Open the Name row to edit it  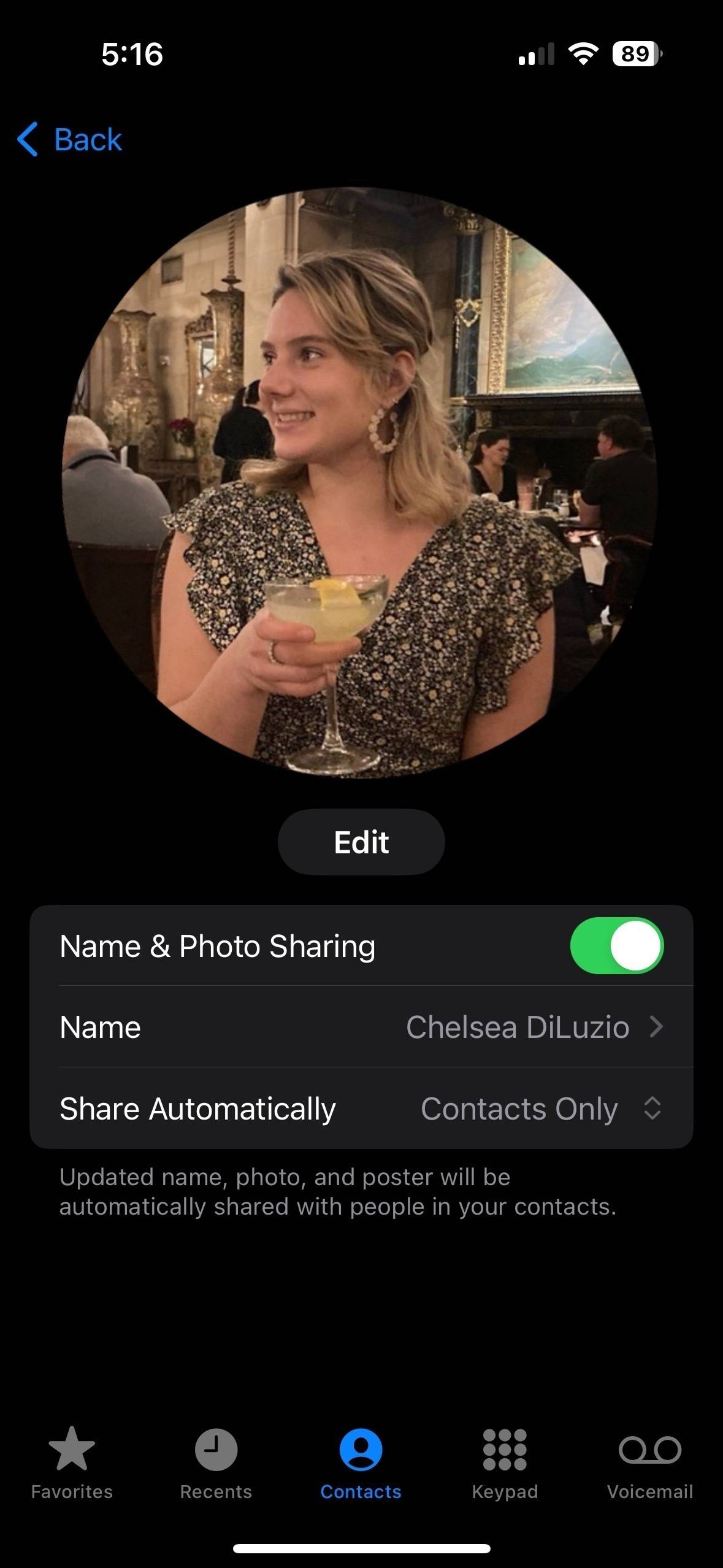pos(361,1027)
